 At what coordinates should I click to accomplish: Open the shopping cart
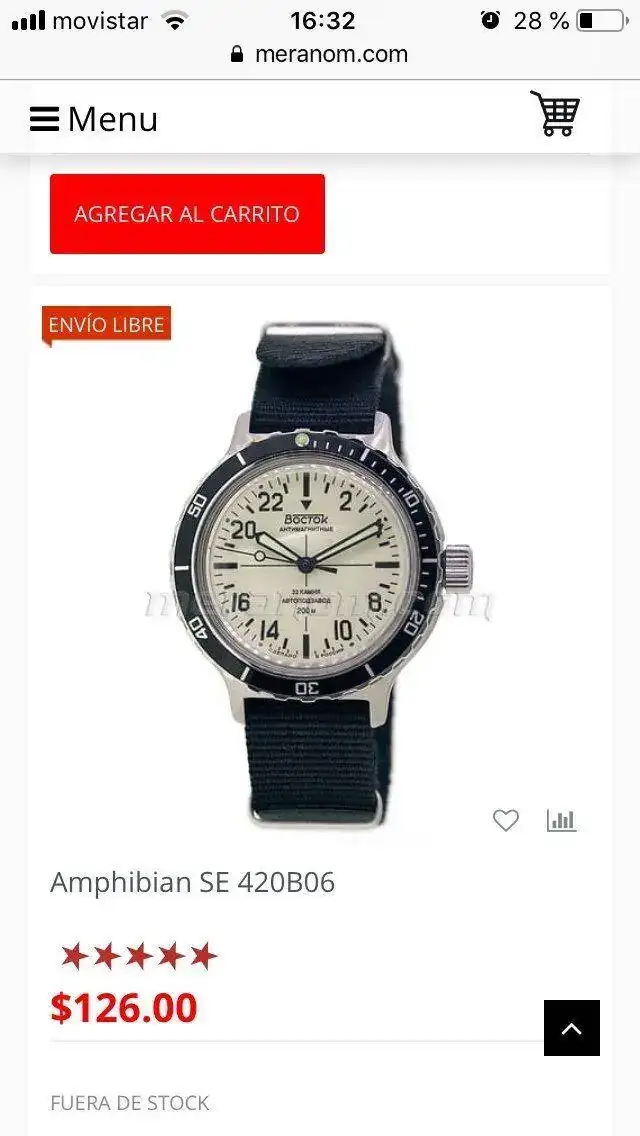(555, 114)
